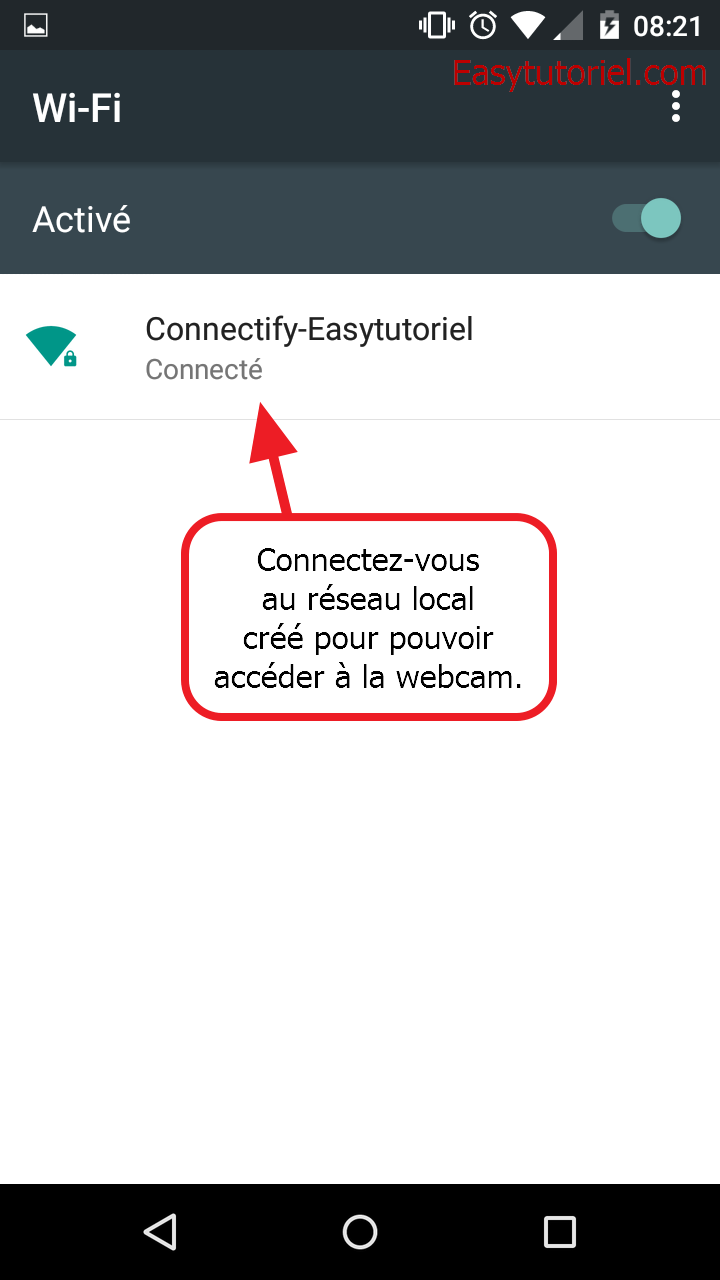This screenshot has width=720, height=1280.
Task: Open the Connectify-Easytutoriel network details
Action: tap(360, 347)
